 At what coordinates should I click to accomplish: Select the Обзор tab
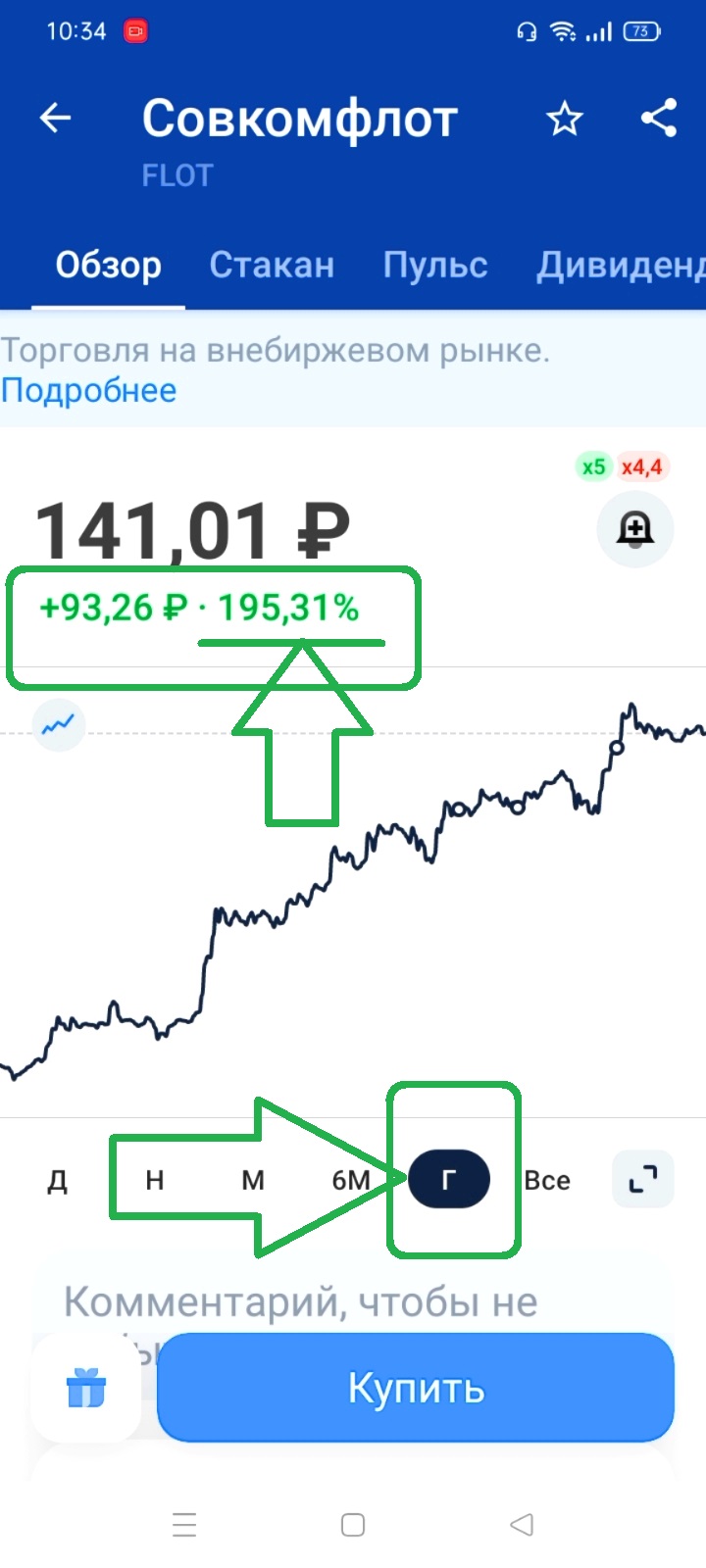pyautogui.click(x=108, y=265)
